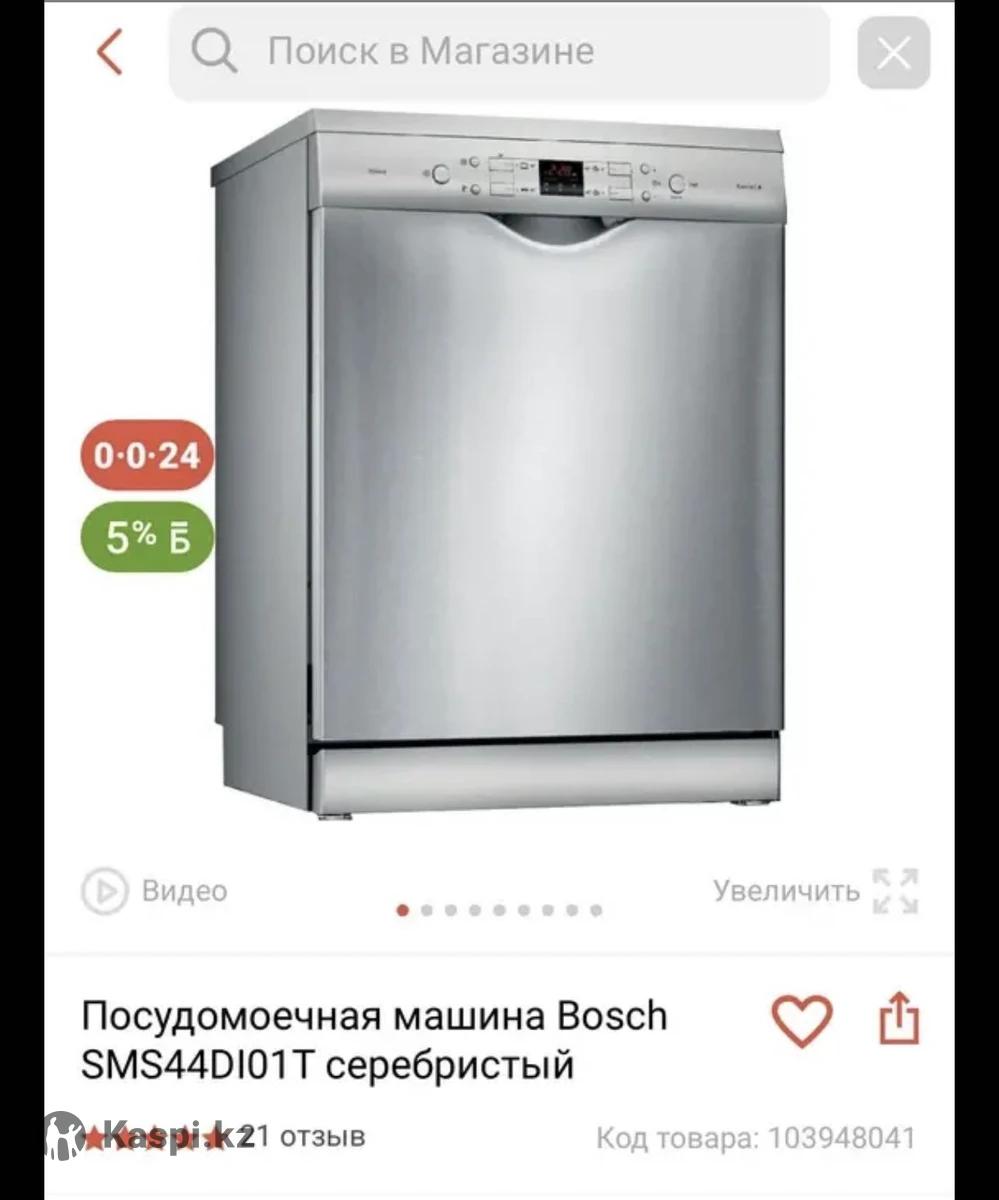999x1200 pixels.
Task: Go back with the red arrow
Action: tap(110, 52)
